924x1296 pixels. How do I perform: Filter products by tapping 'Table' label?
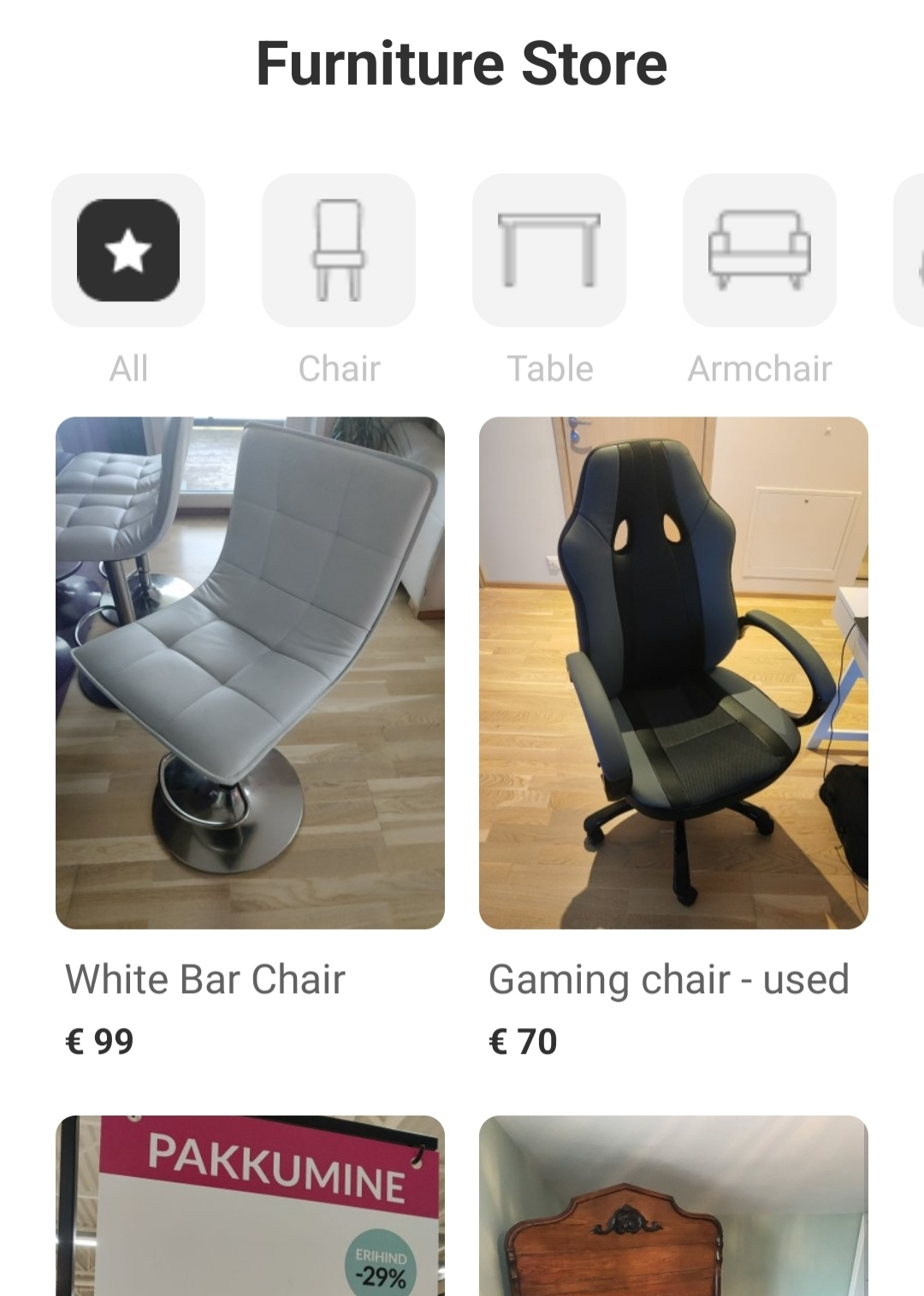[x=548, y=368]
